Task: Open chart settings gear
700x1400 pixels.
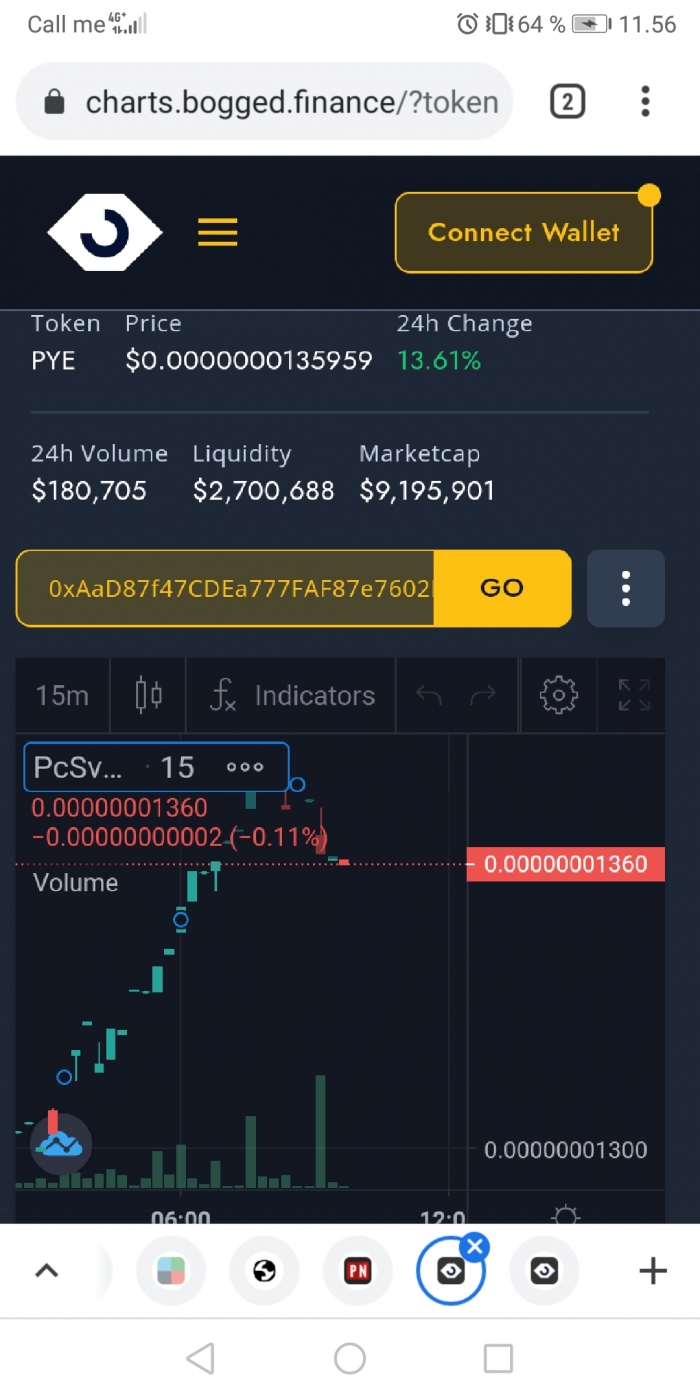Action: [x=559, y=695]
